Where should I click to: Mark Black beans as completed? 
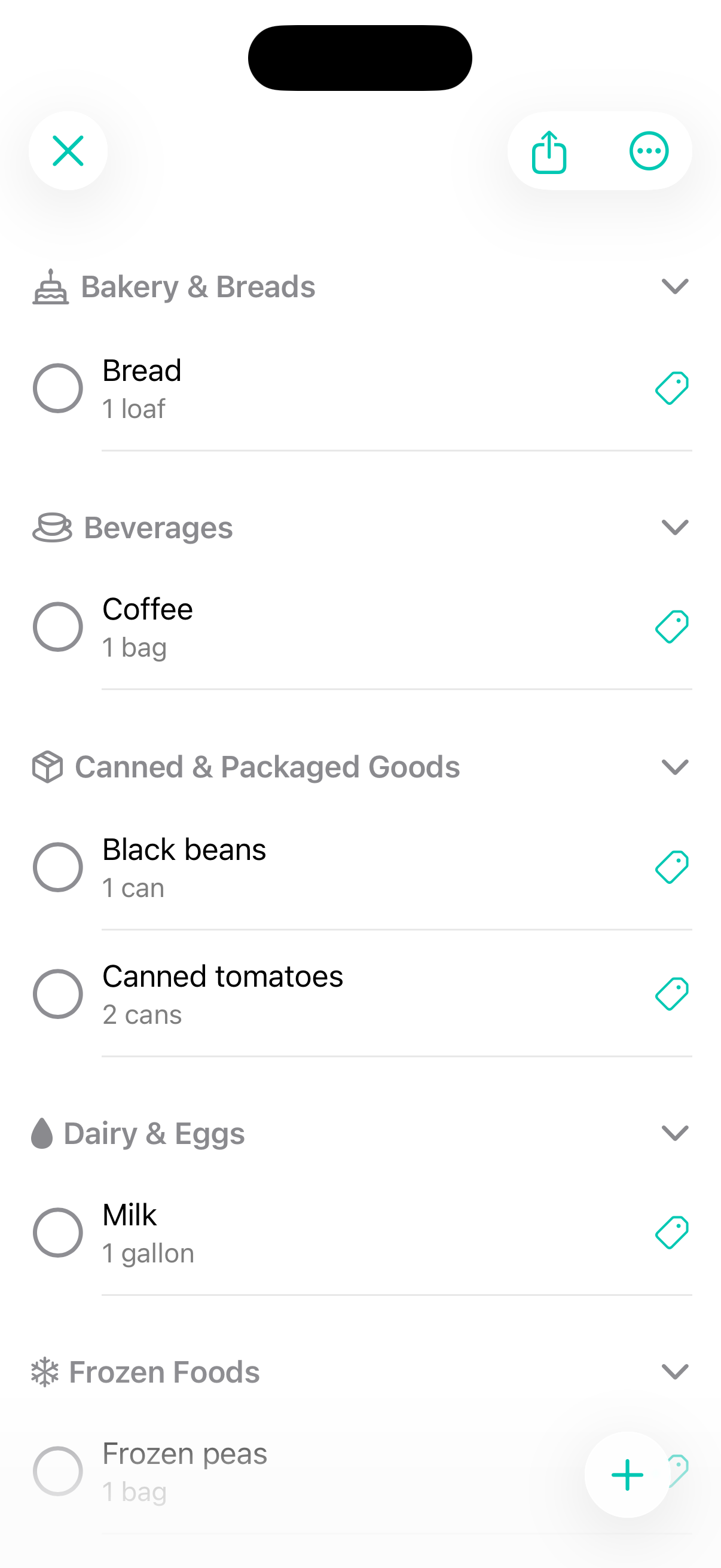[x=59, y=867]
